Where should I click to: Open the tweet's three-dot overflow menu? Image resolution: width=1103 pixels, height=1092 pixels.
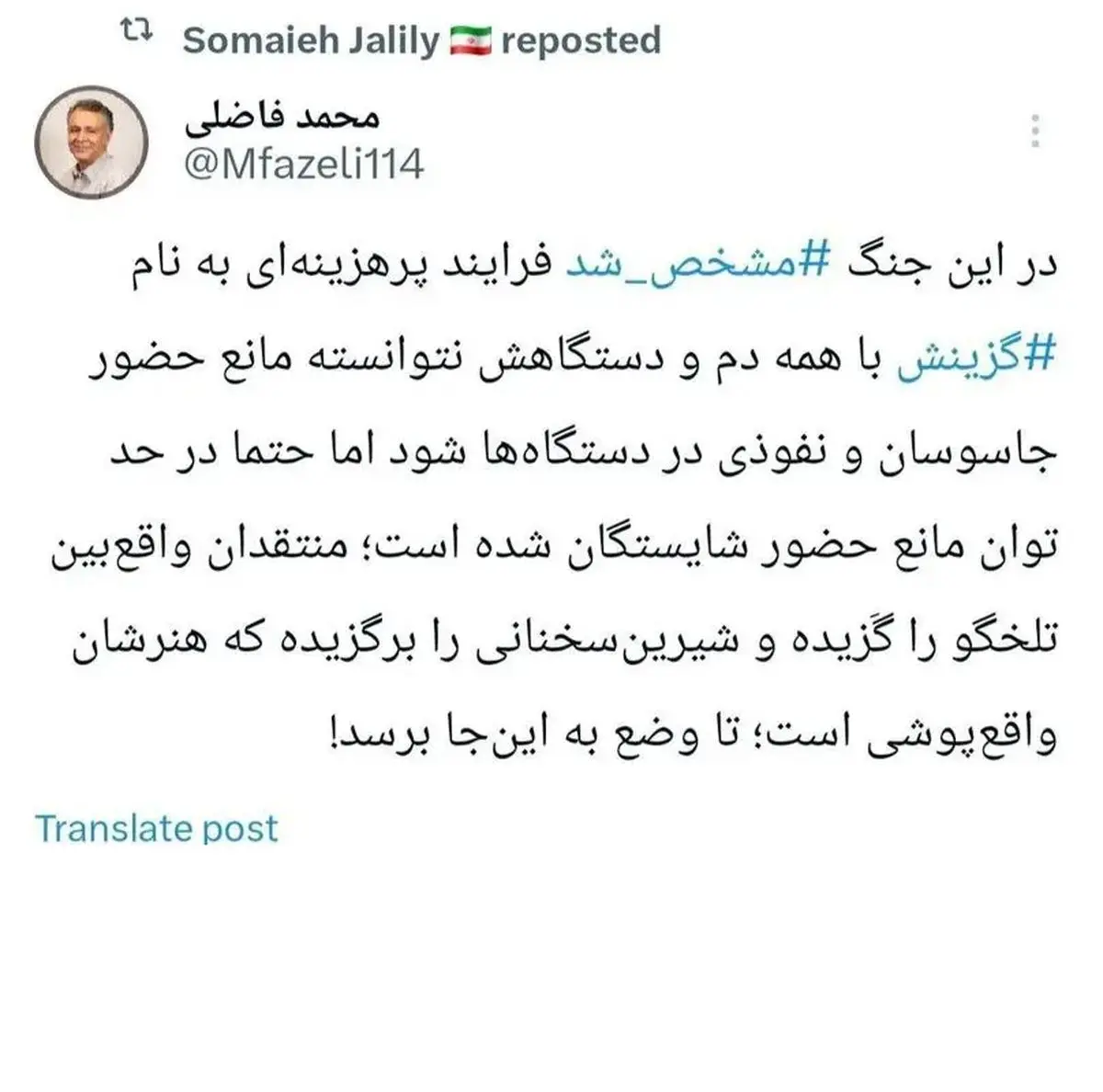[1036, 132]
